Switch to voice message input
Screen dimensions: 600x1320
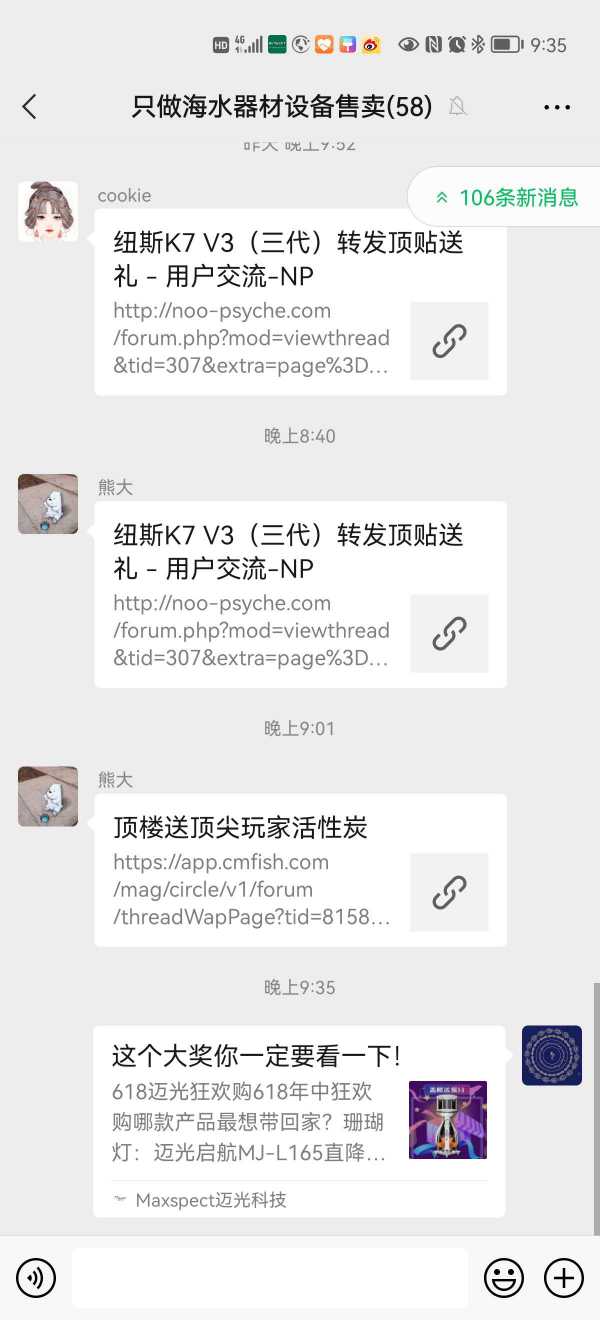coord(36,1277)
